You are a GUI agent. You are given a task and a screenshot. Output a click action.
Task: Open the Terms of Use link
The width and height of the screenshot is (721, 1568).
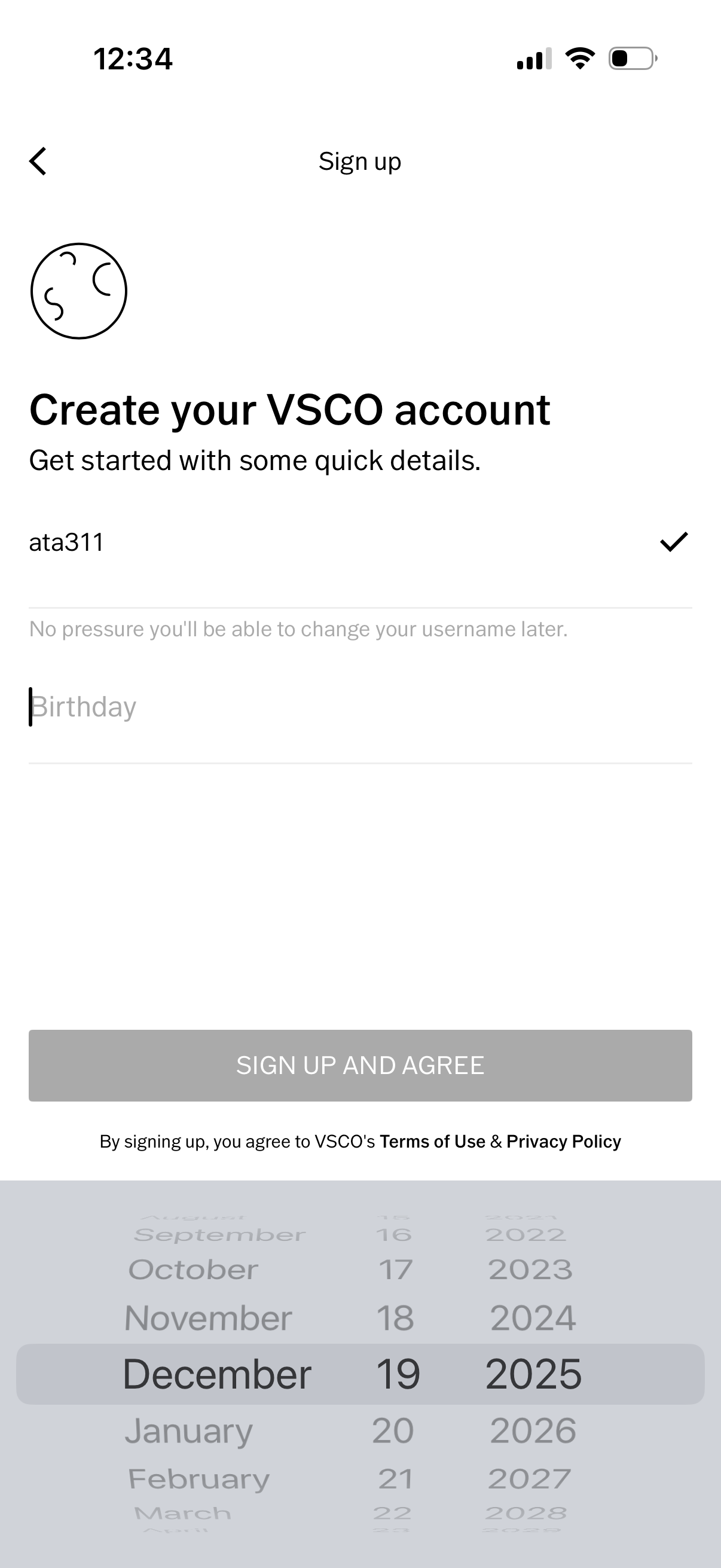(x=433, y=1141)
